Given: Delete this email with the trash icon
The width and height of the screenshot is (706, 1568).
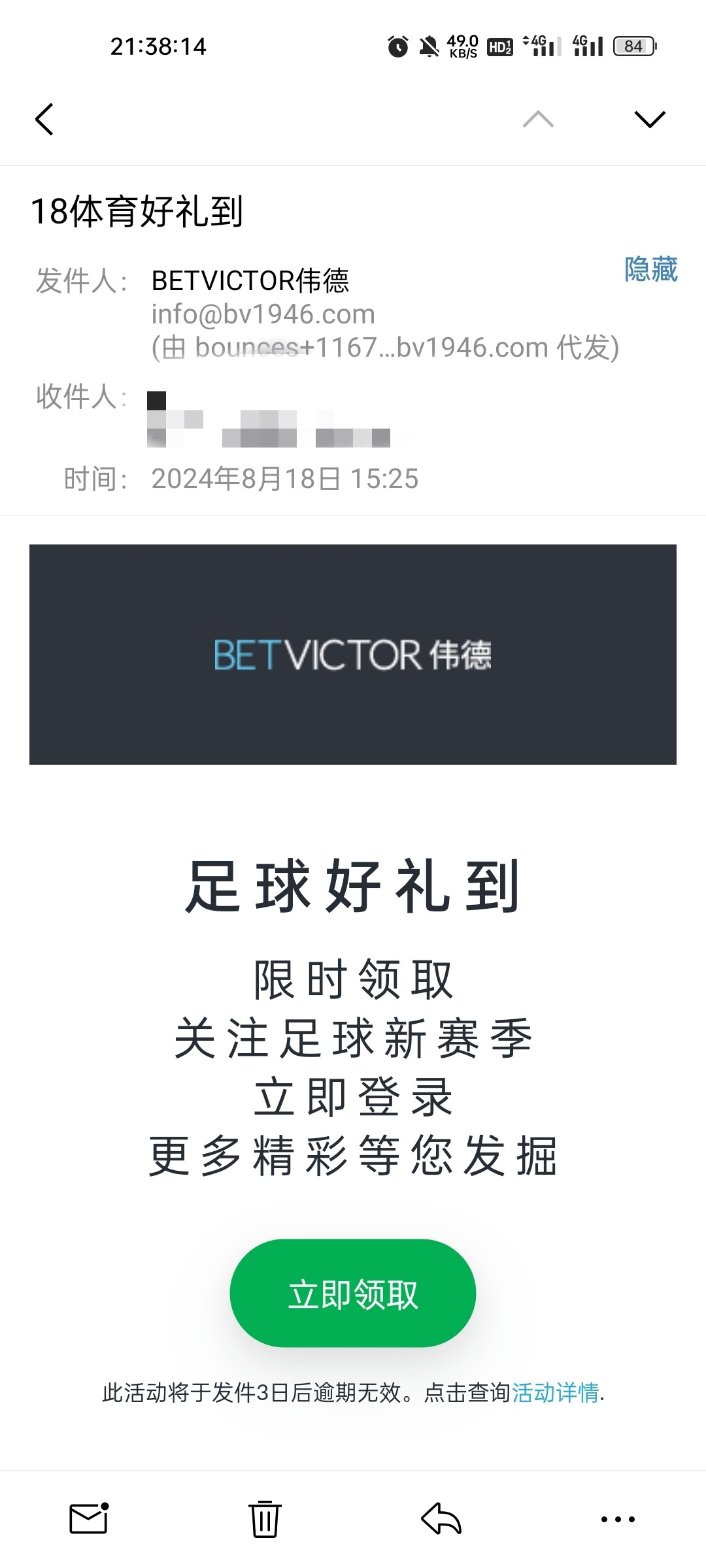Looking at the screenshot, I should [x=265, y=1518].
